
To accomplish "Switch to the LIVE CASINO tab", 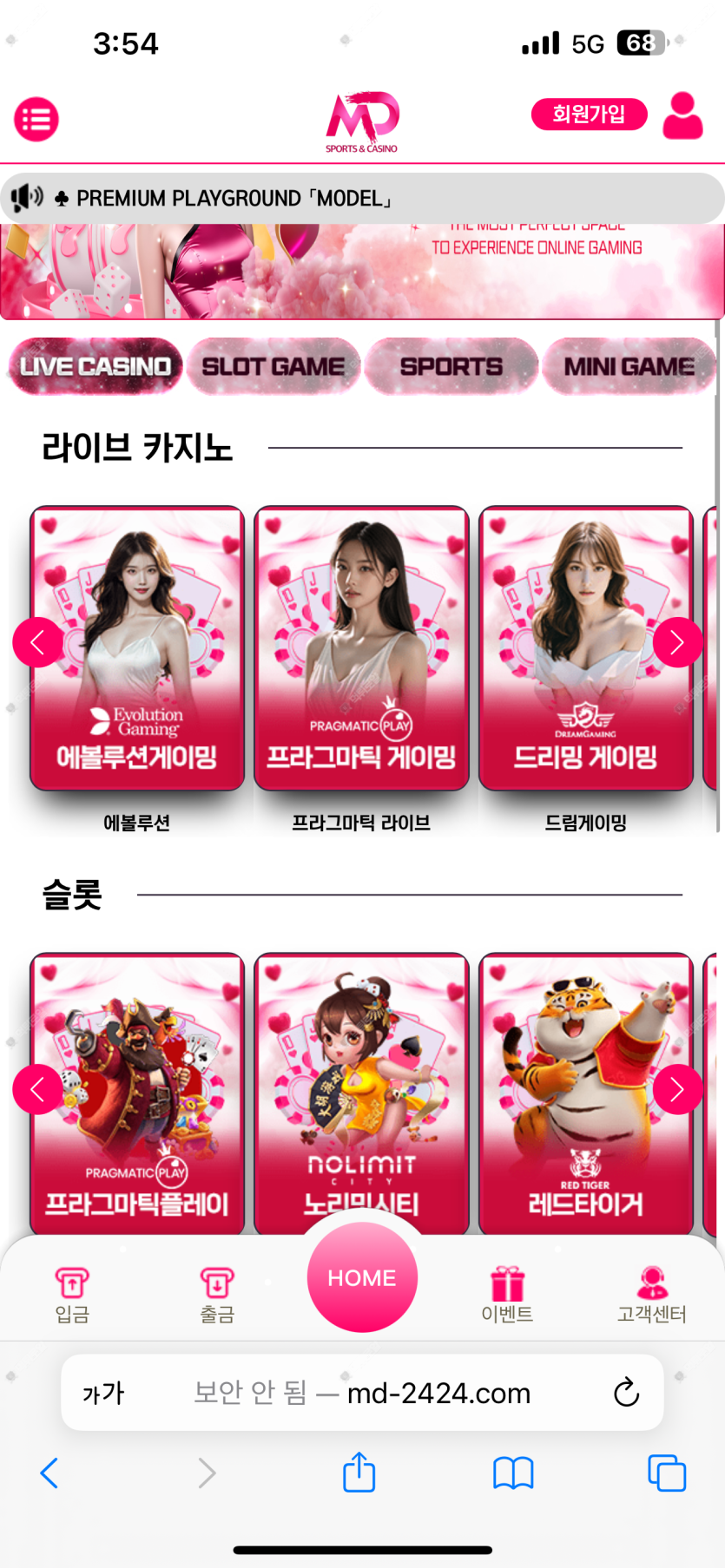I will (x=96, y=366).
